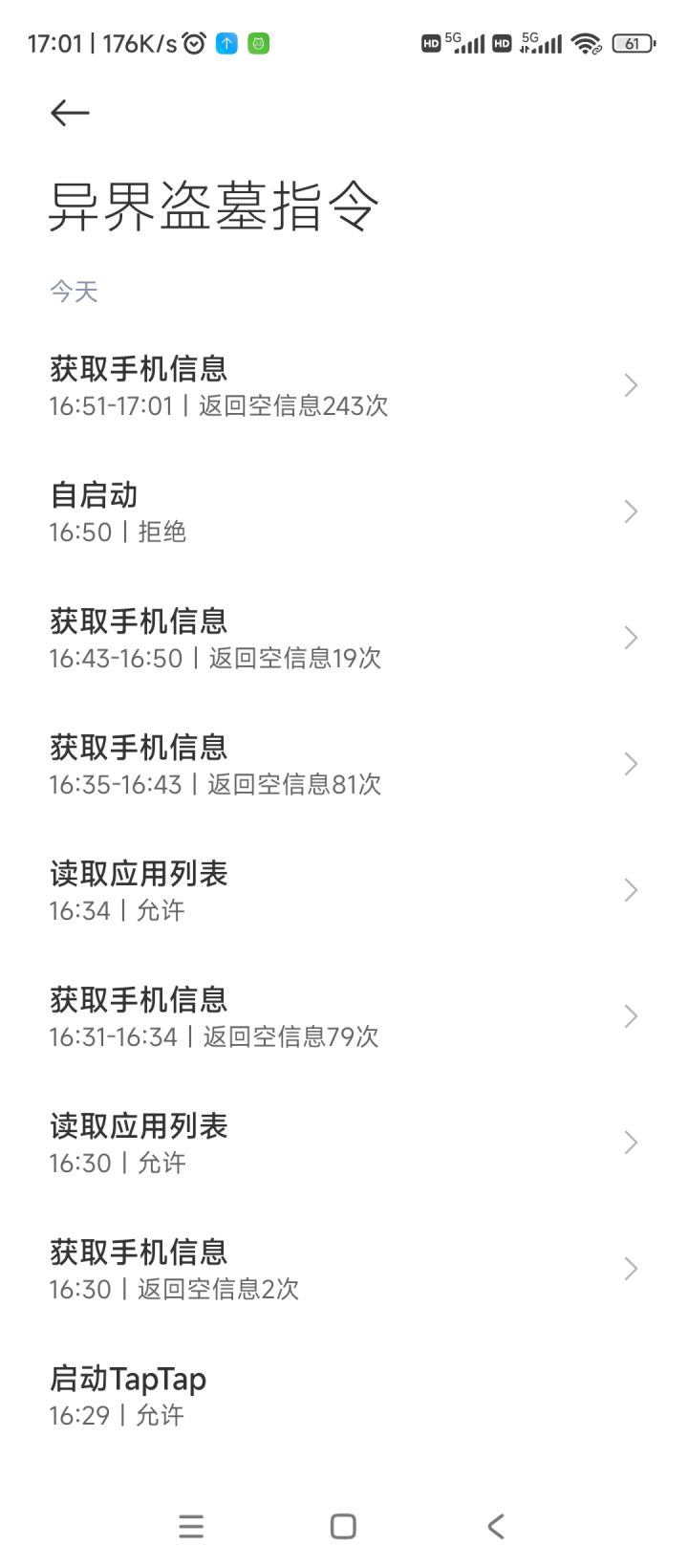688x1568 pixels.
Task: Open the 获取手机信息 record returning empty 2 times
Action: tap(344, 1268)
